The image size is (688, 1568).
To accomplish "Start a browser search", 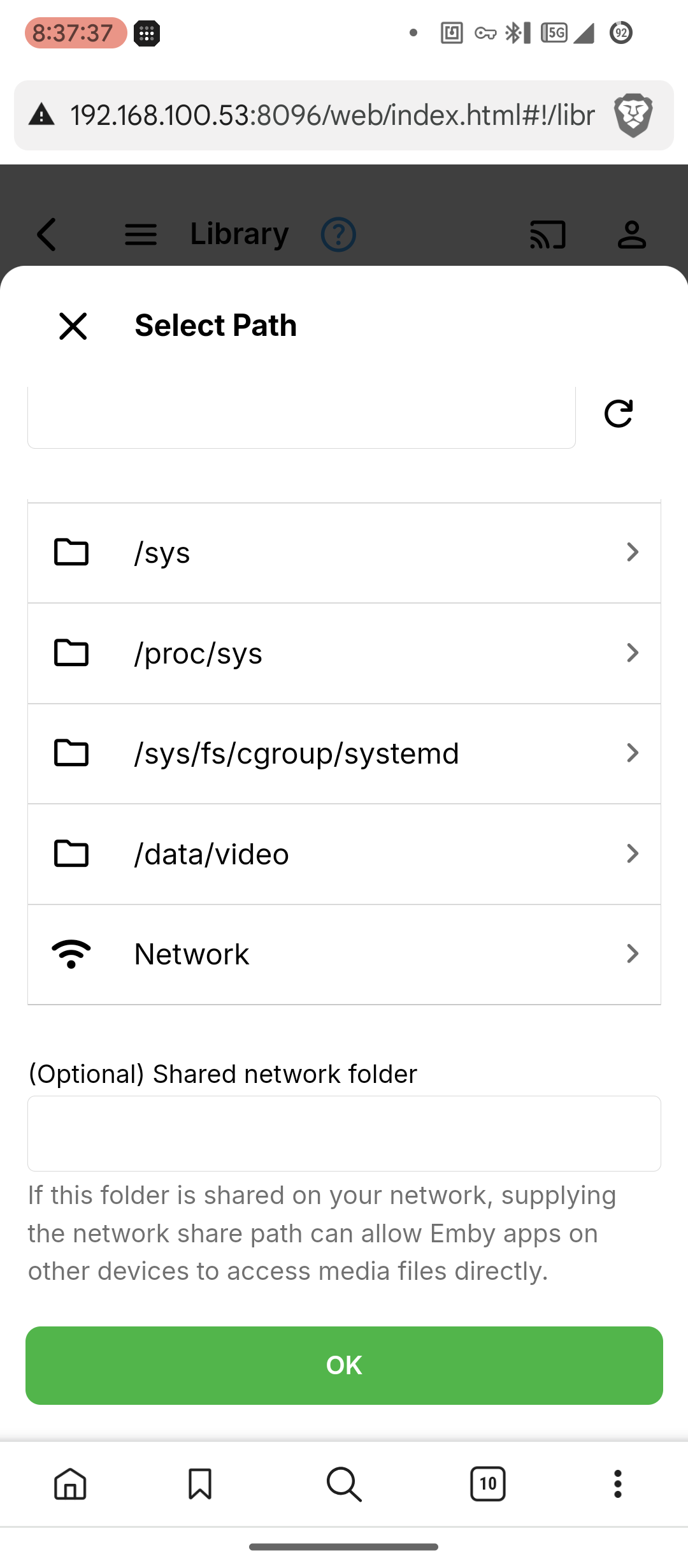I will pos(344,1484).
